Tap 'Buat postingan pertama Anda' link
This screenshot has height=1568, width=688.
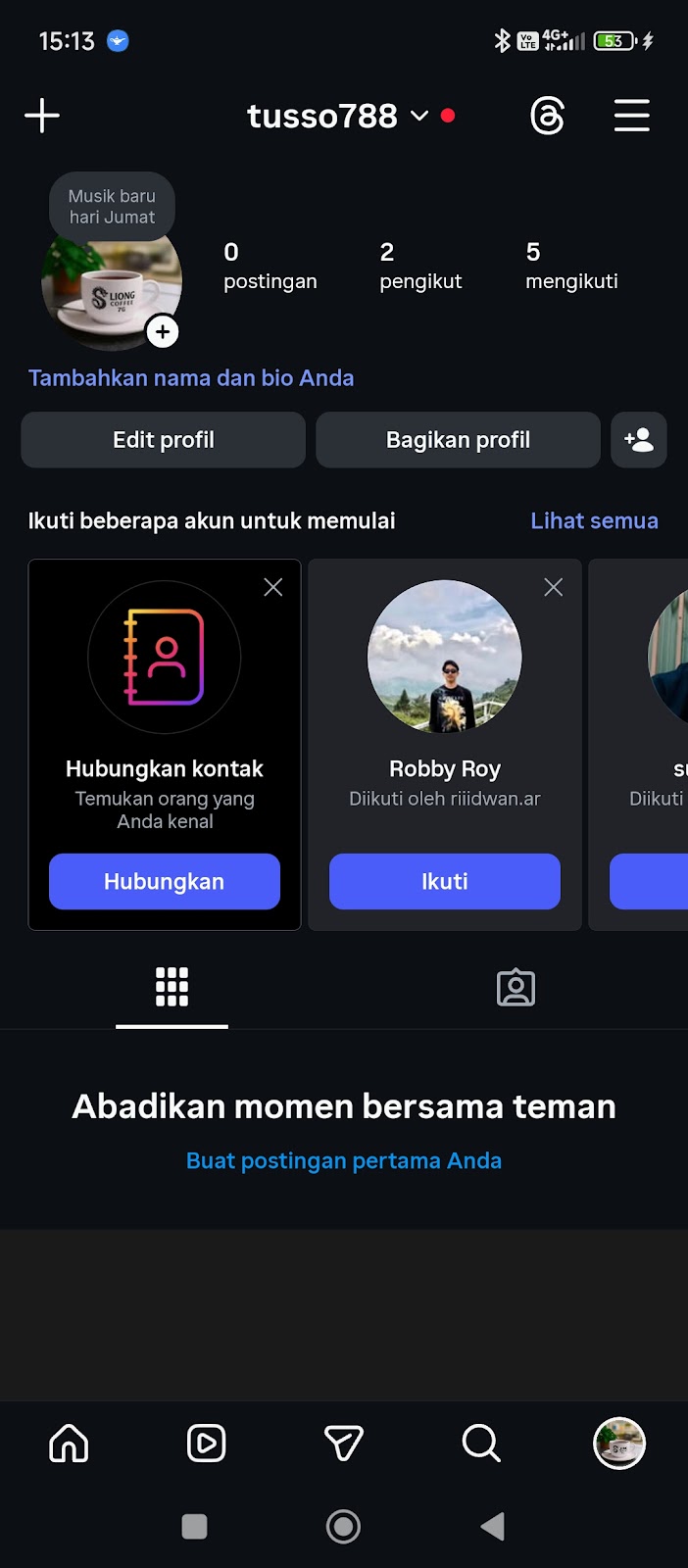(x=344, y=1160)
